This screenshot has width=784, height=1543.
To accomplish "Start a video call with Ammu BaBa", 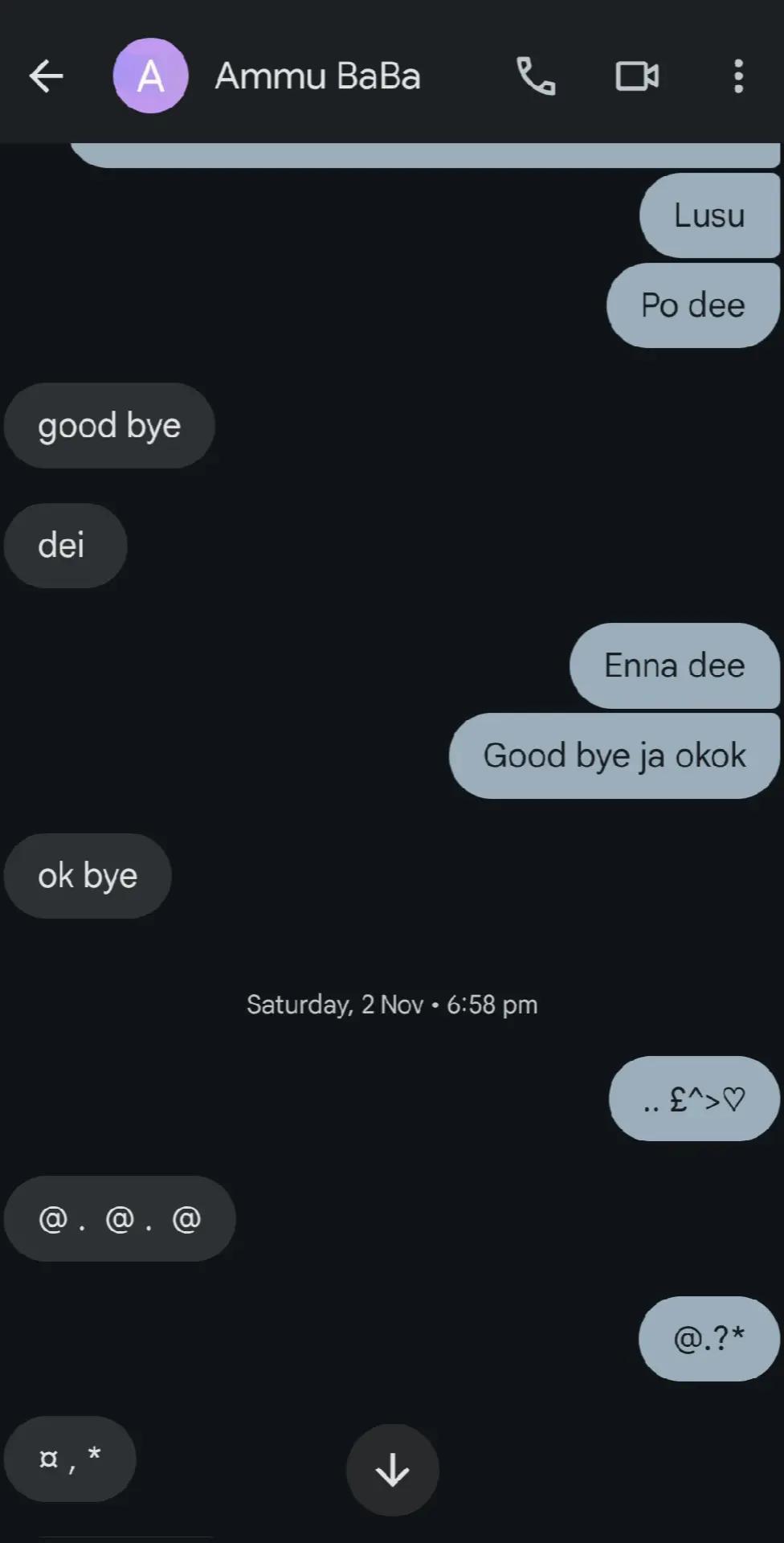I will pos(637,76).
